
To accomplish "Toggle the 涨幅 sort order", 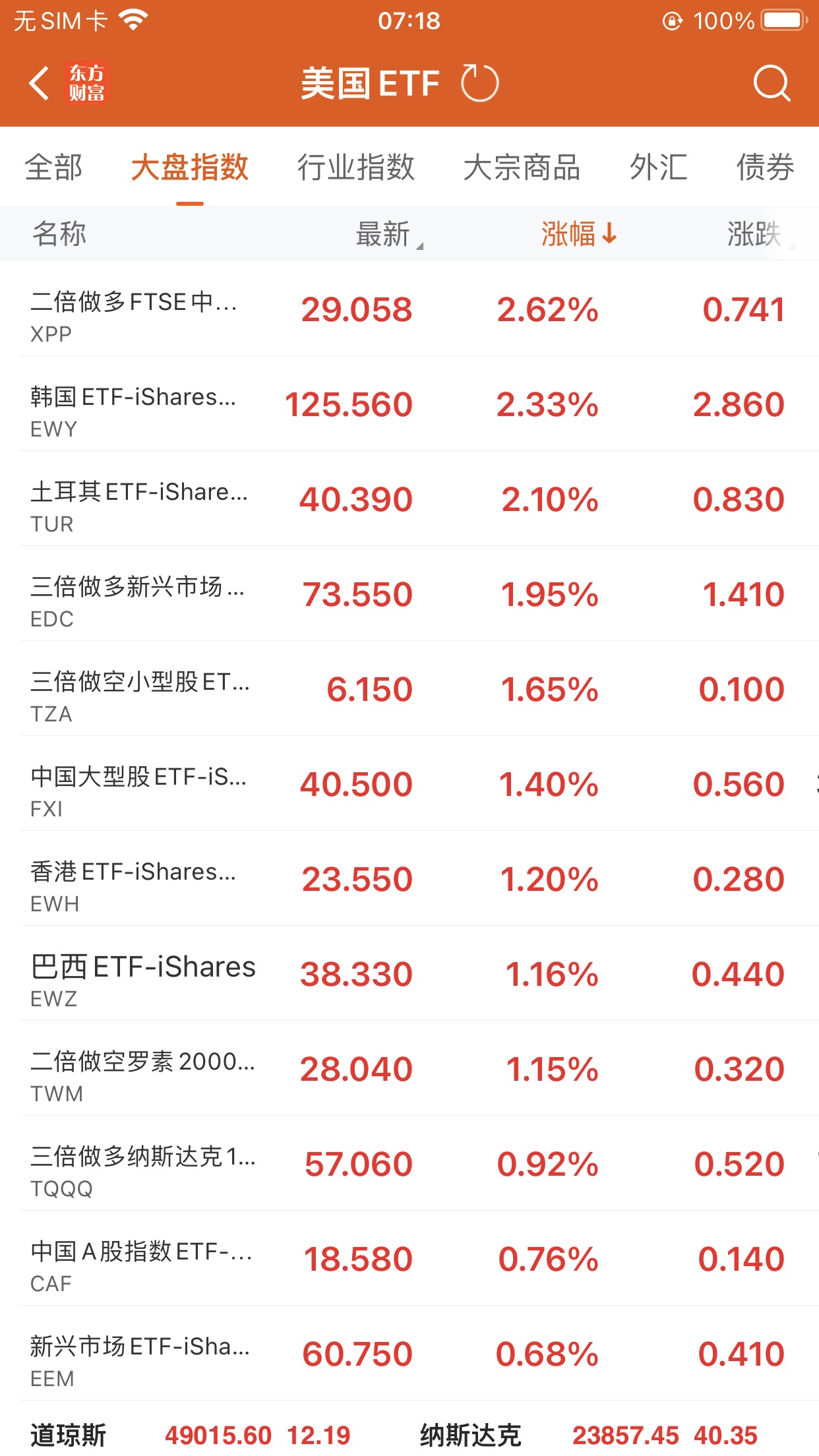I will tap(578, 234).
